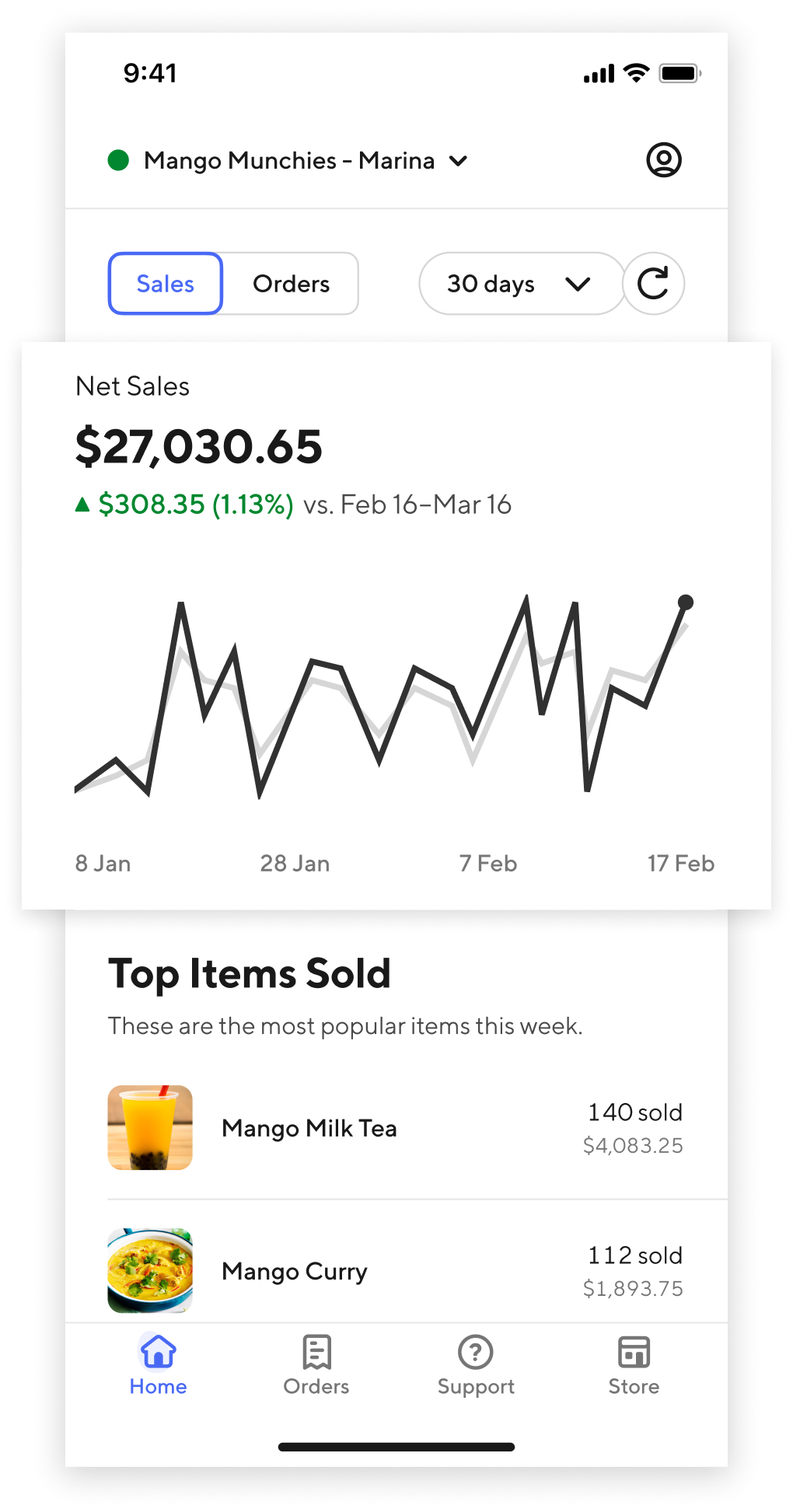Refresh the sales data
793x1512 pixels.
pyautogui.click(x=653, y=284)
